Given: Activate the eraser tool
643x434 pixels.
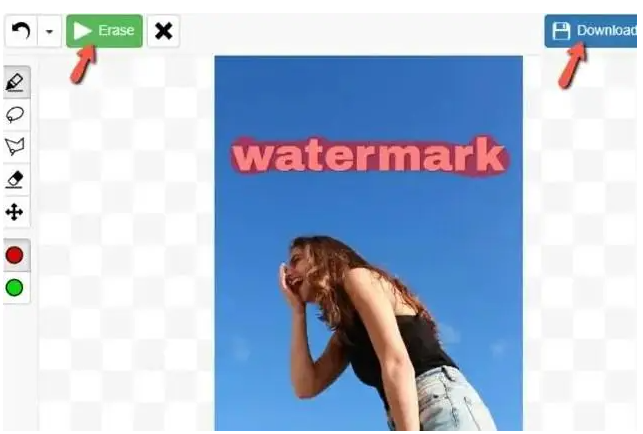Looking at the screenshot, I should pyautogui.click(x=15, y=180).
